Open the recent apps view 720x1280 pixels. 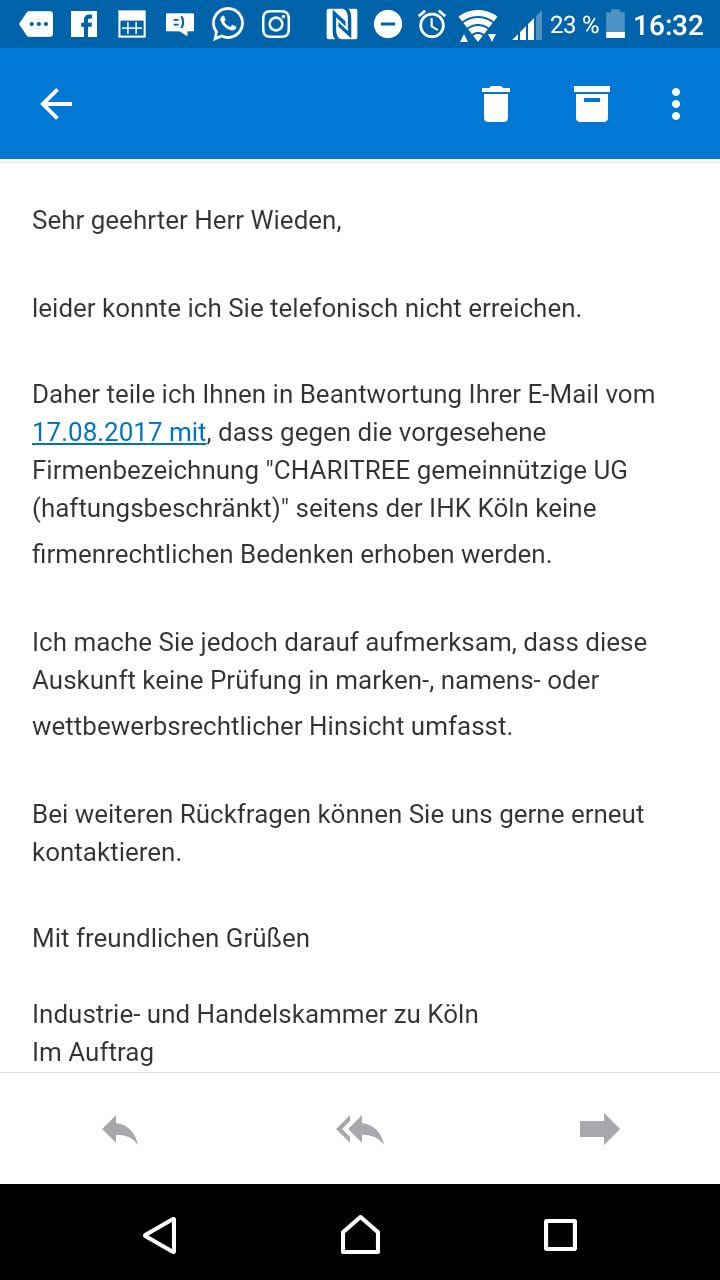(560, 1235)
